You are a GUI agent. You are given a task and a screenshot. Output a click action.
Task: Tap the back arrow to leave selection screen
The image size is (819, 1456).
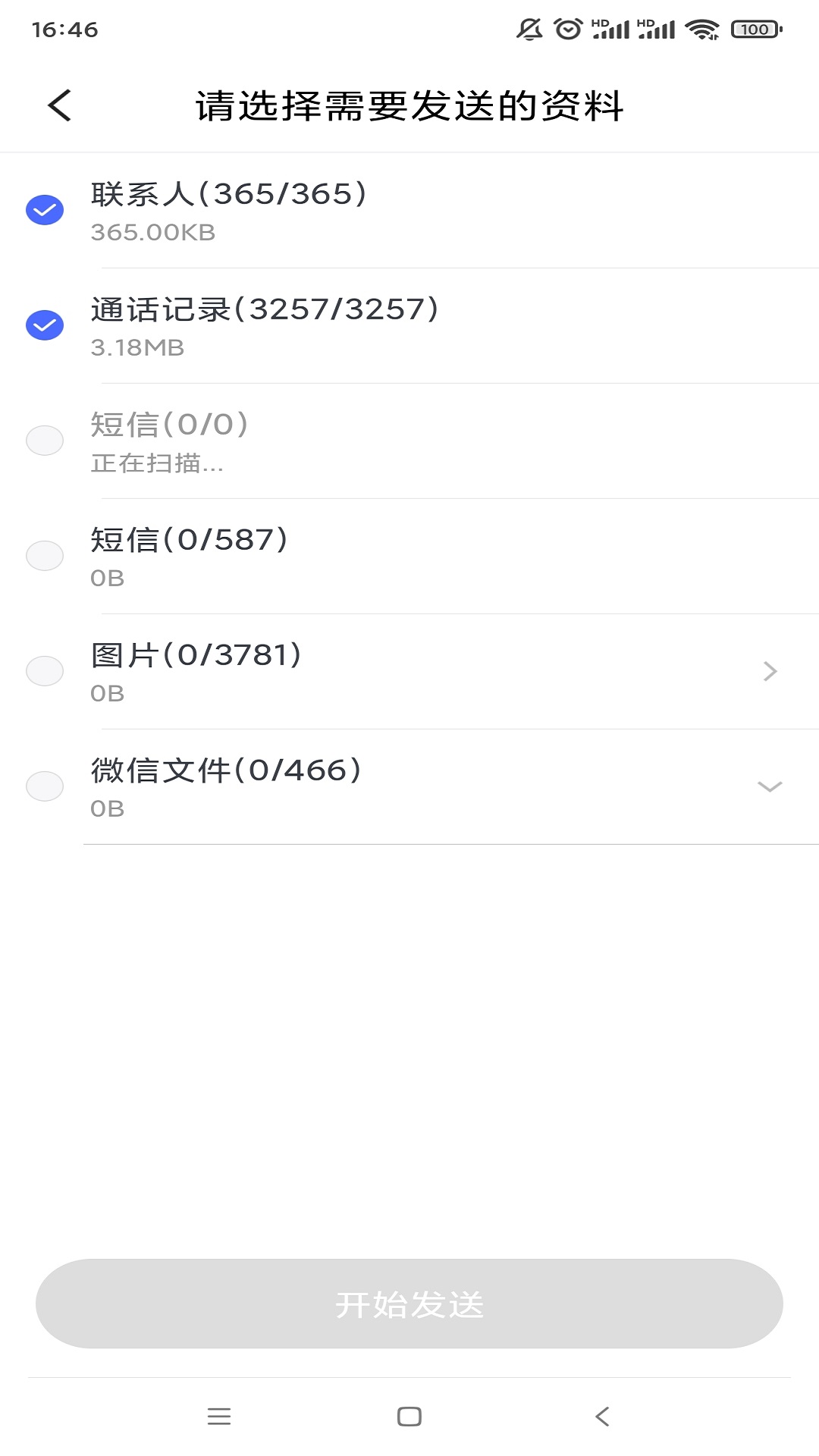point(58,105)
